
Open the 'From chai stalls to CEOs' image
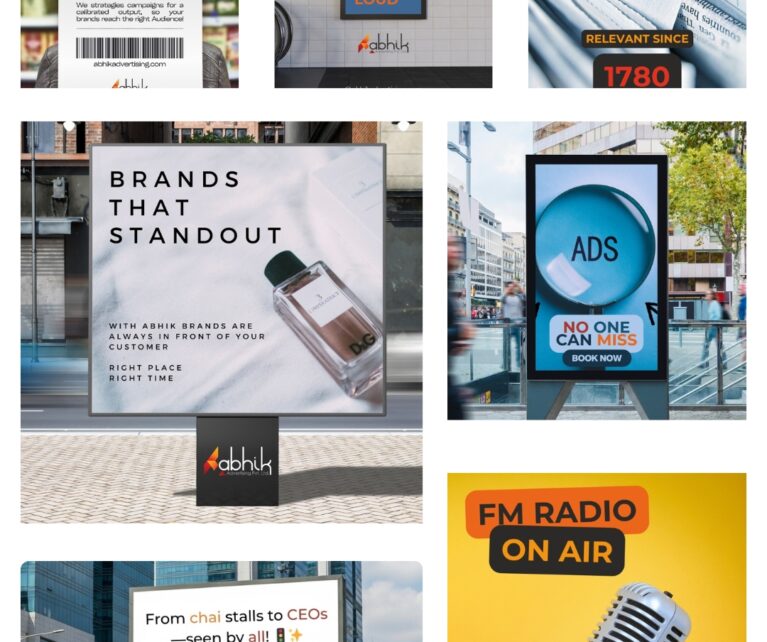221,602
